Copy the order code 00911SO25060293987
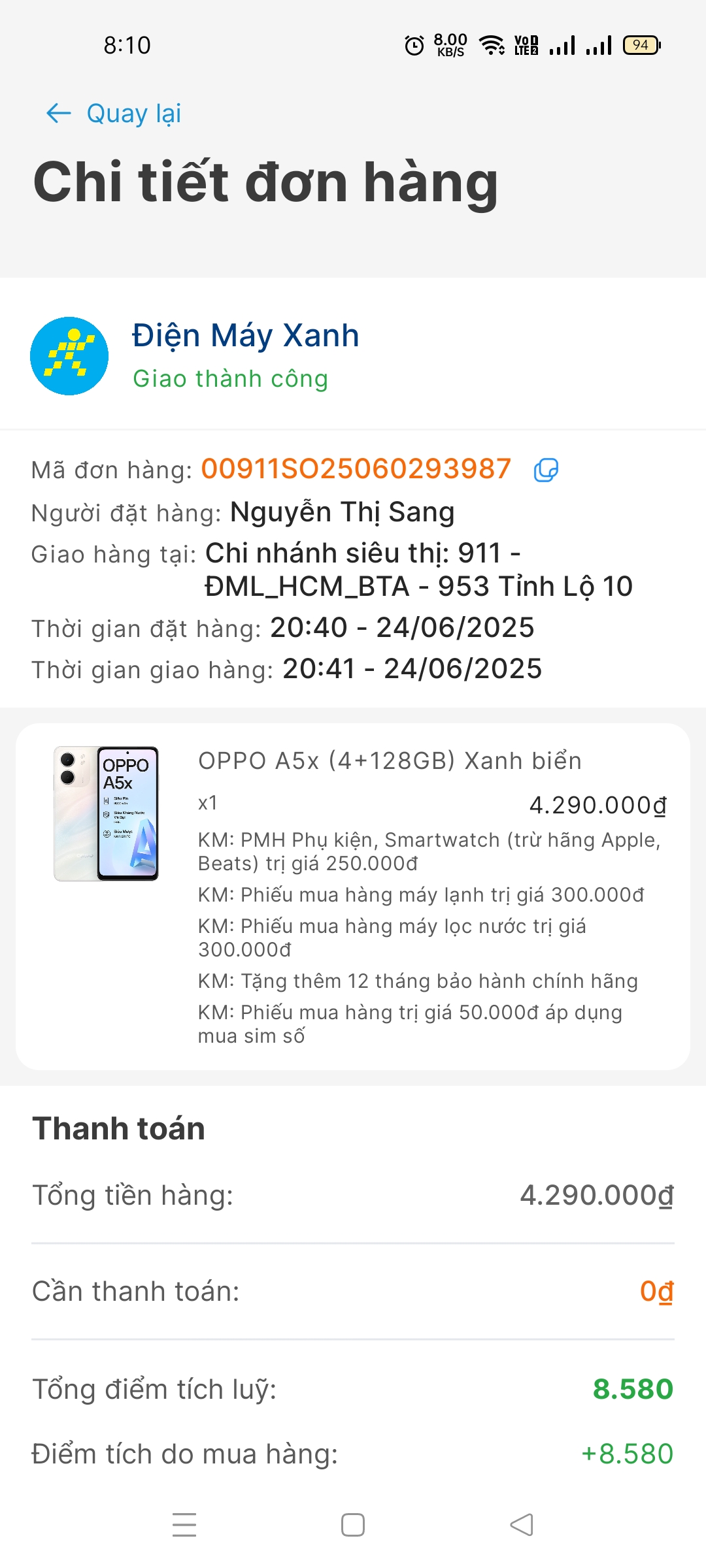The height and width of the screenshot is (1568, 706). point(546,470)
